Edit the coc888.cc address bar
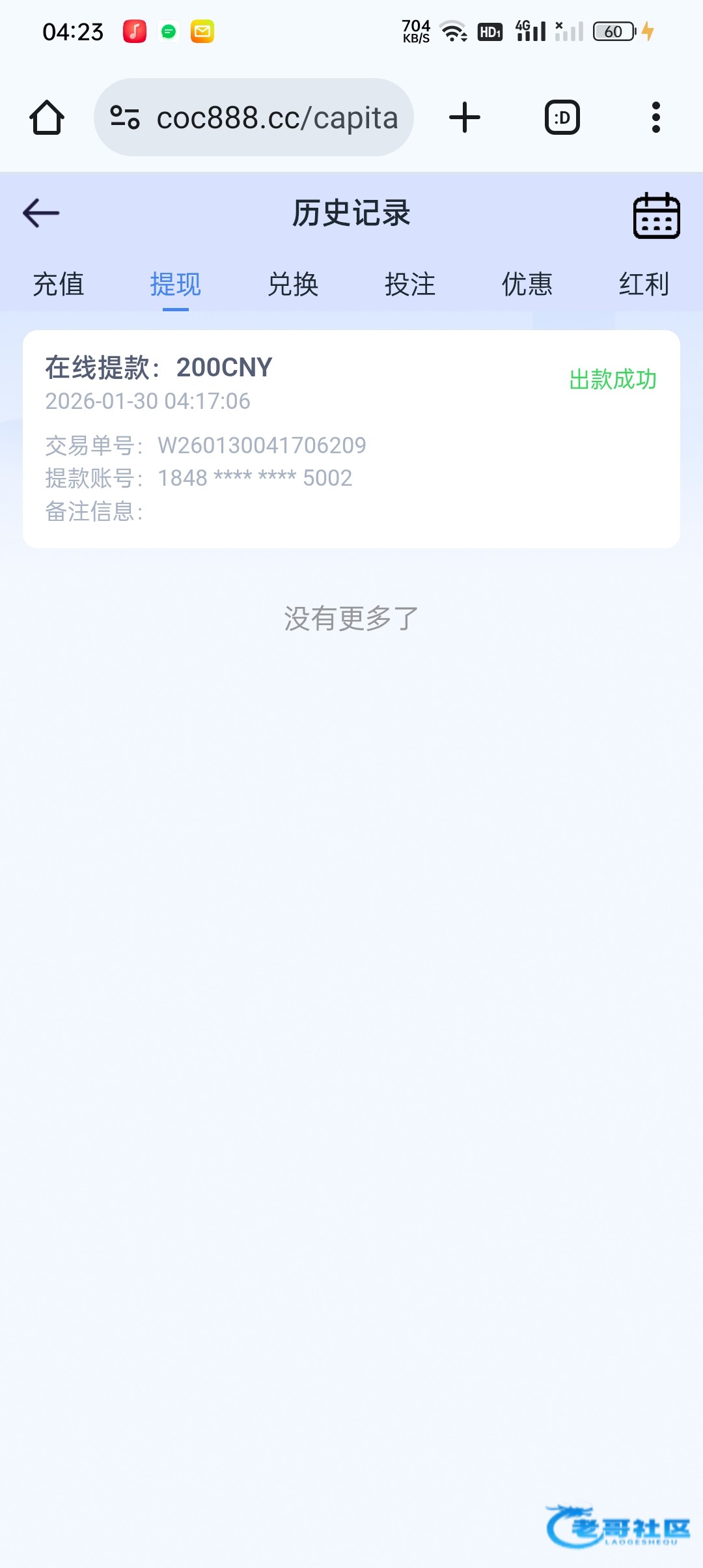 277,118
